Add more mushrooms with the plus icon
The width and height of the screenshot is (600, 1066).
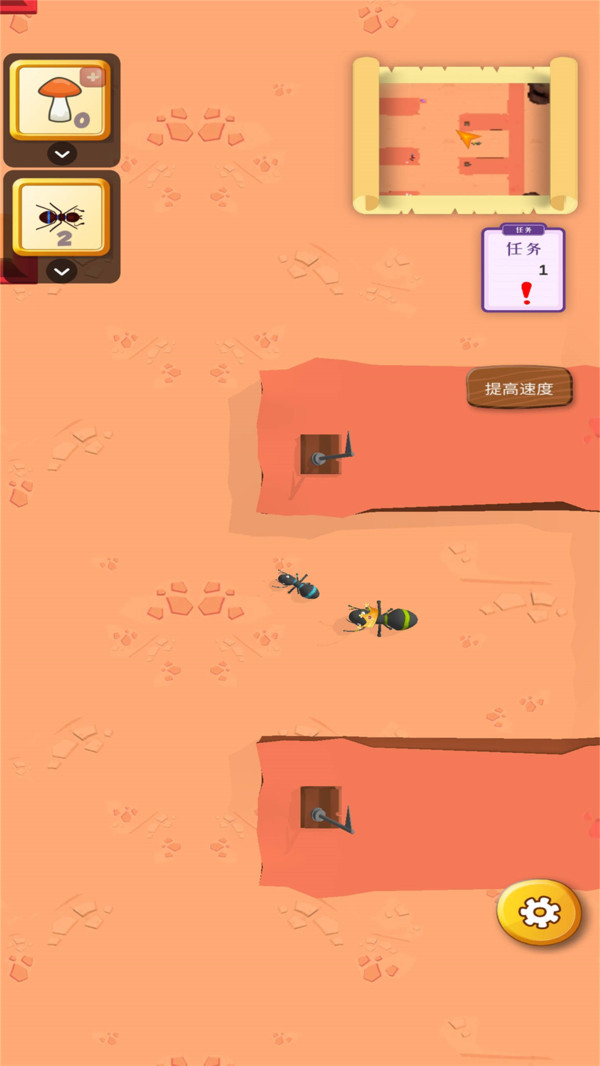coord(93,77)
